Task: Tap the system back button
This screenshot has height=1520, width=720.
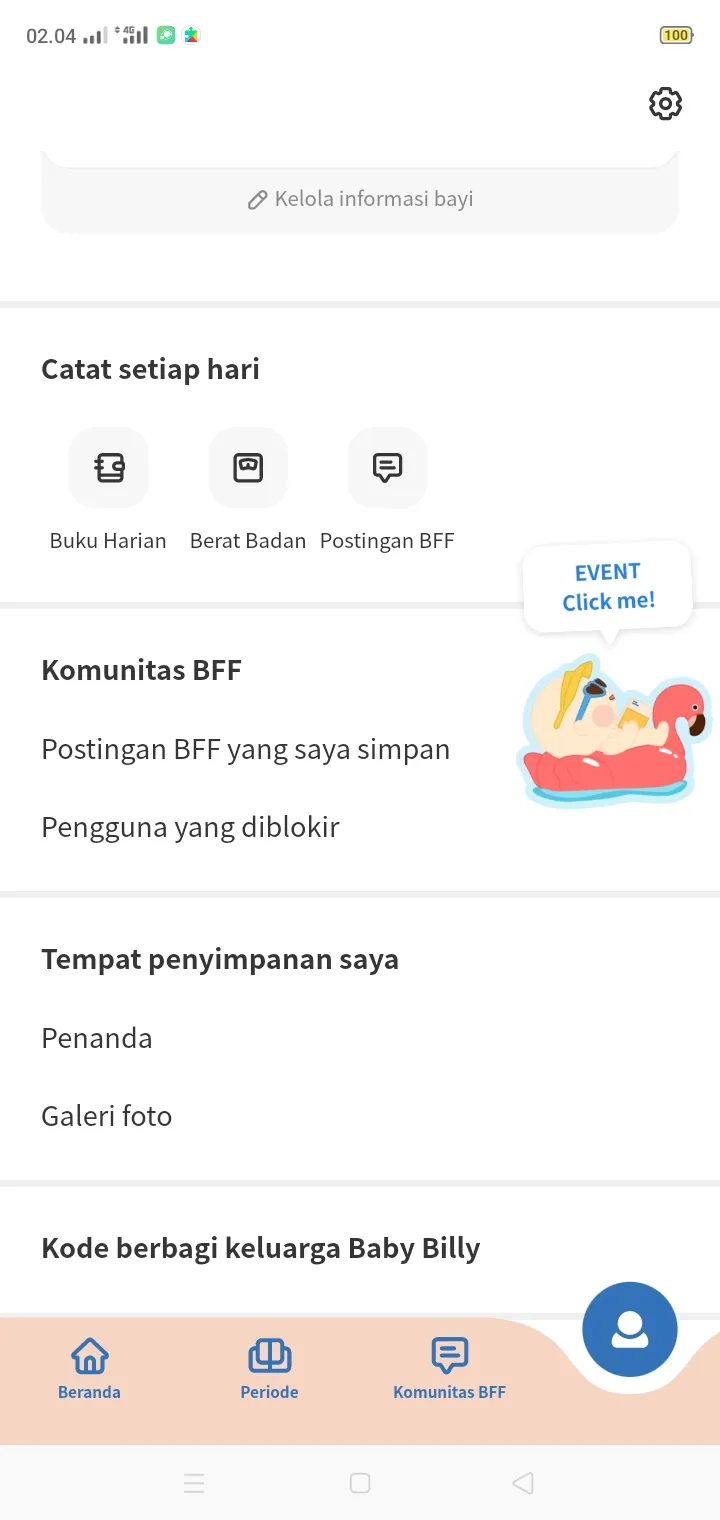Action: [523, 1483]
